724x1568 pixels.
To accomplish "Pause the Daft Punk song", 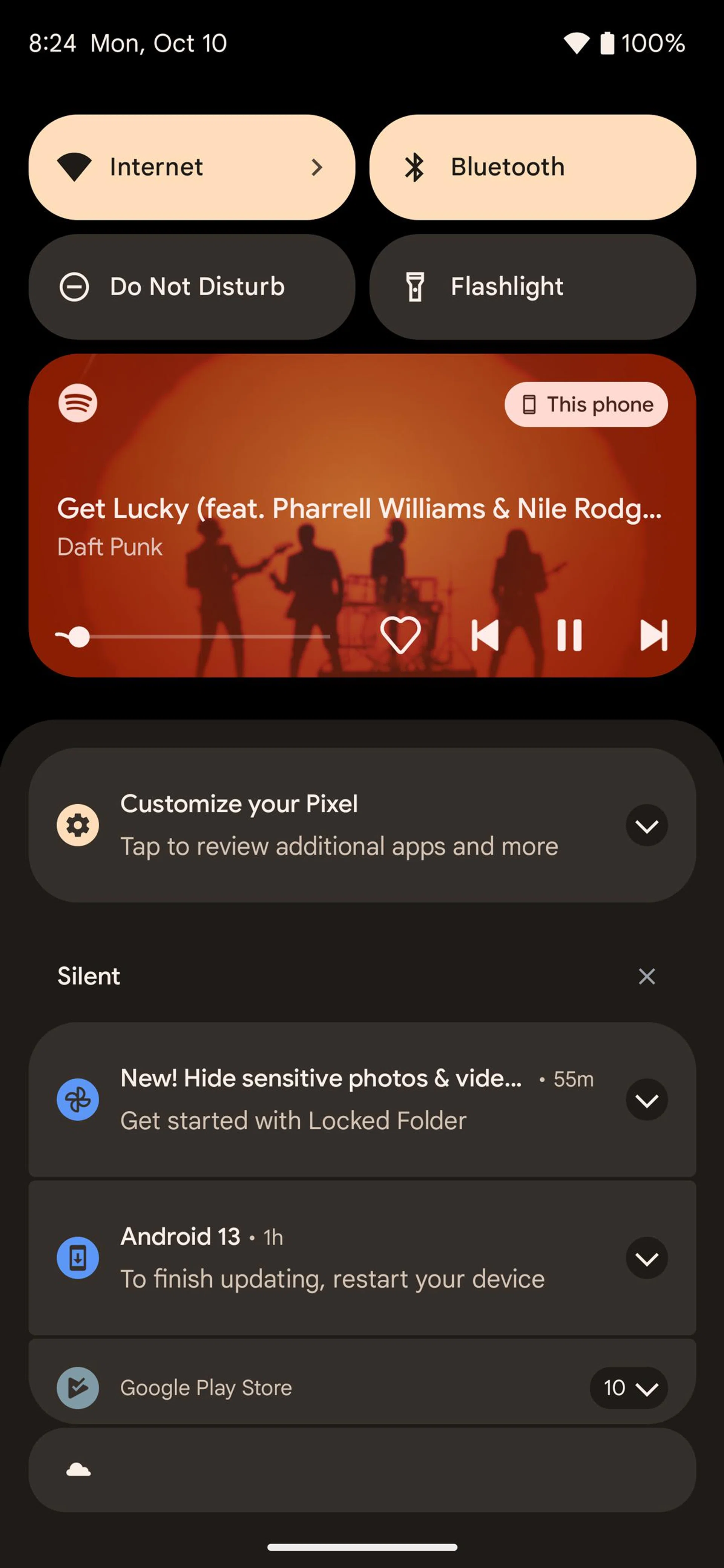I will tap(569, 635).
